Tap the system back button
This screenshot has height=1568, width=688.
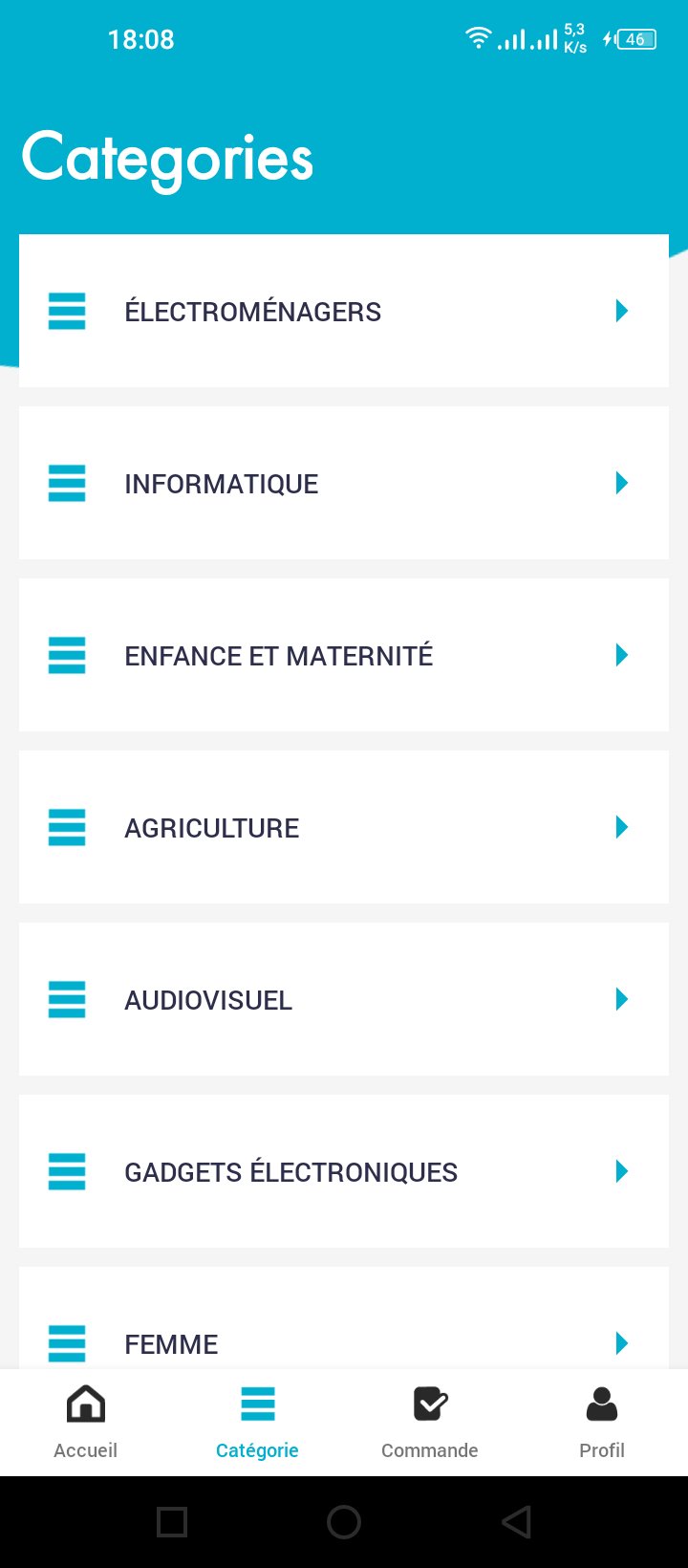[516, 1521]
